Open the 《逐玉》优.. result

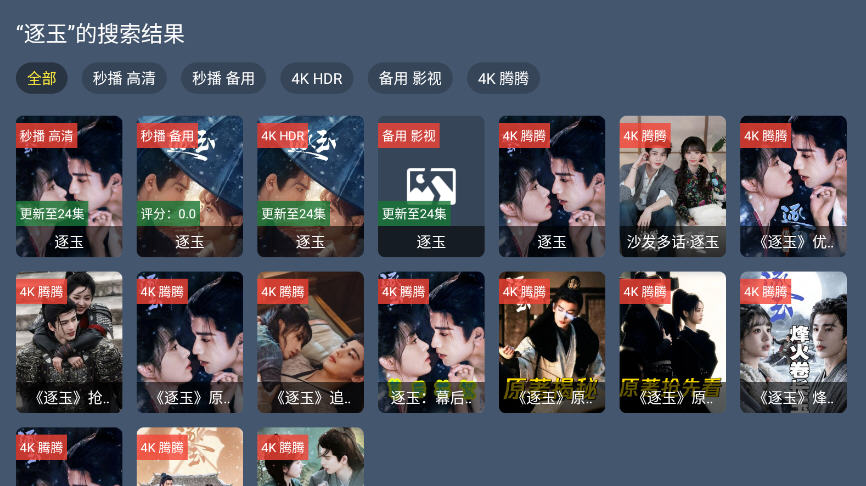(x=793, y=186)
